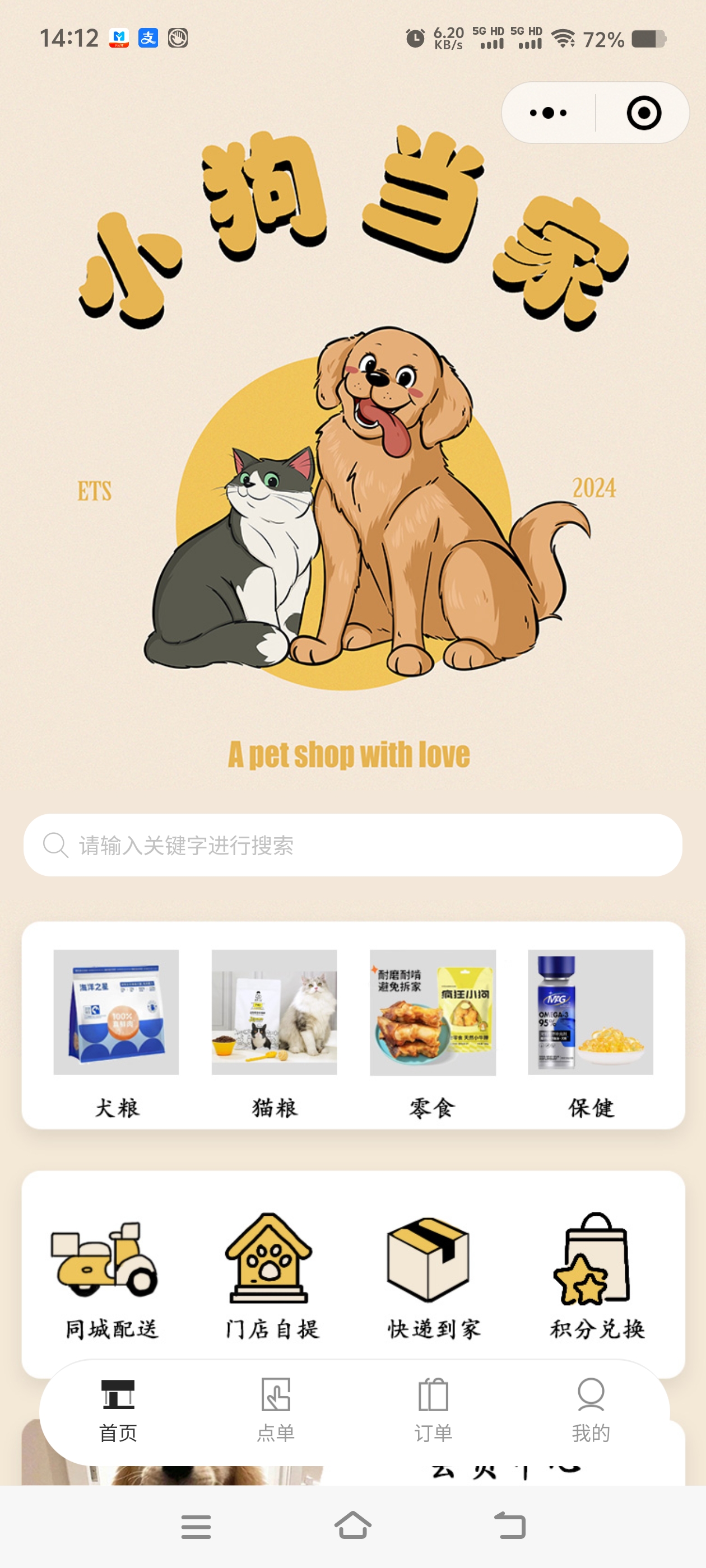Tap the system back button
The width and height of the screenshot is (706, 1568).
(509, 1526)
